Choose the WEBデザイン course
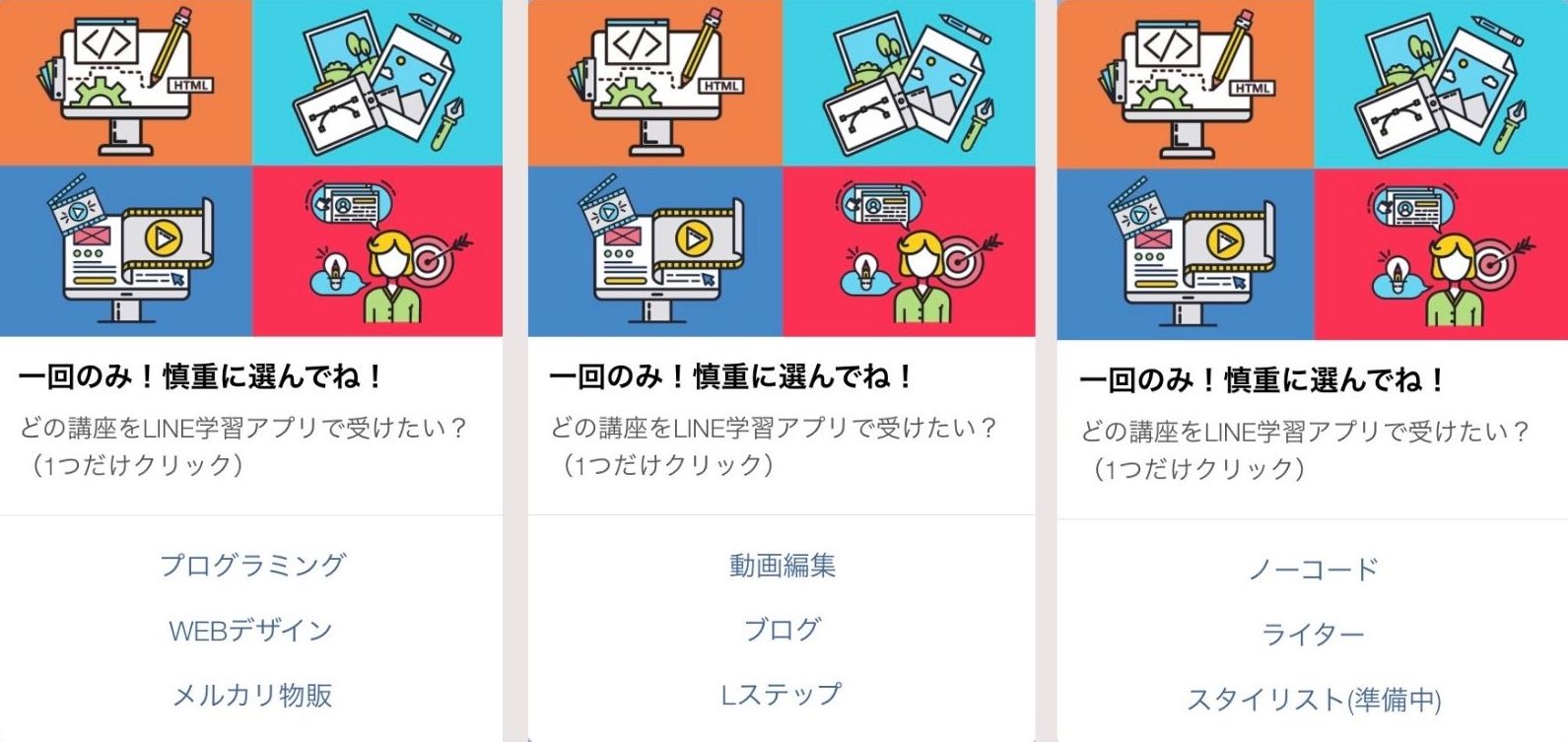Viewport: 1568px width, 742px height. (x=250, y=631)
